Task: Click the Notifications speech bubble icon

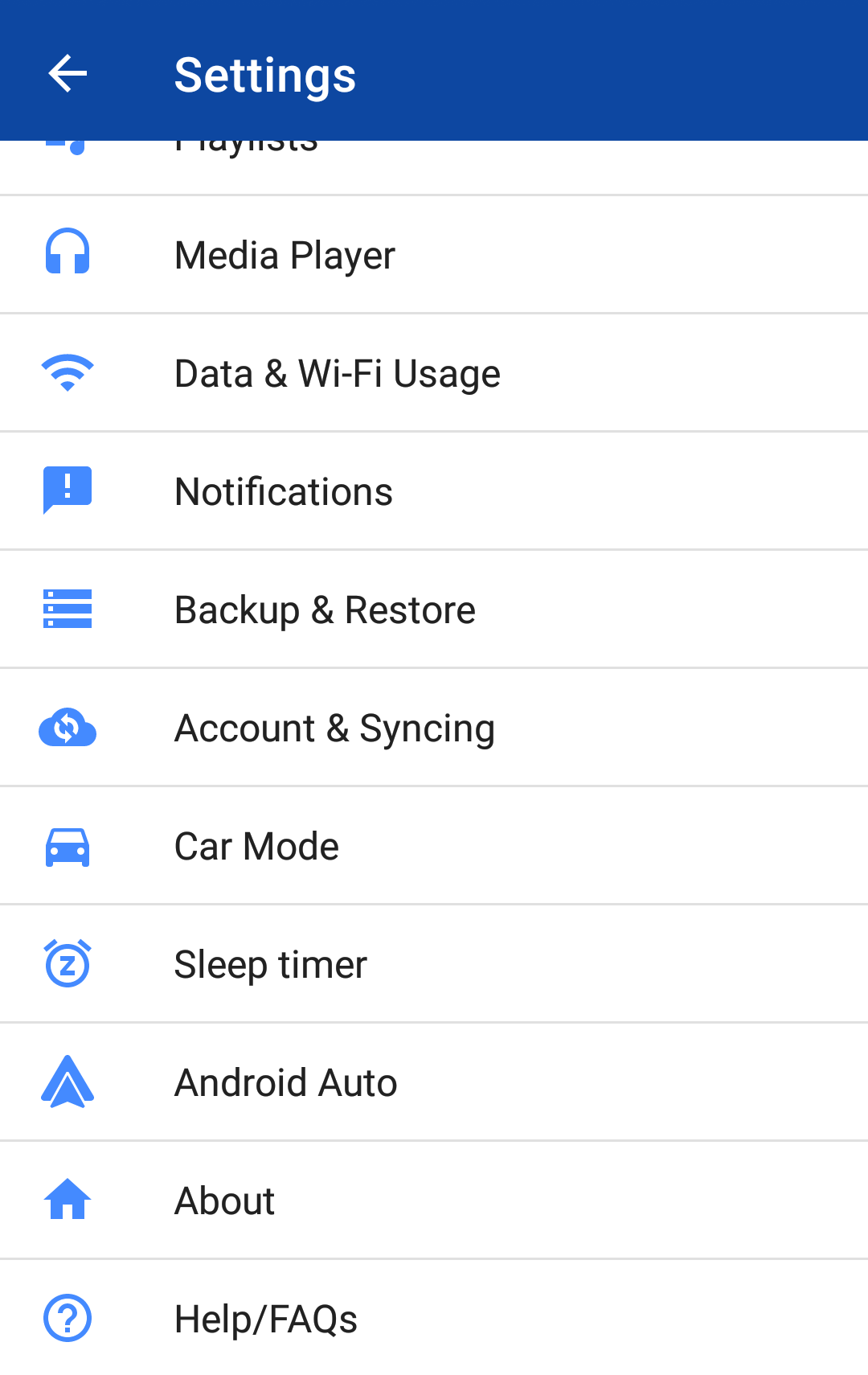Action: [x=68, y=490]
